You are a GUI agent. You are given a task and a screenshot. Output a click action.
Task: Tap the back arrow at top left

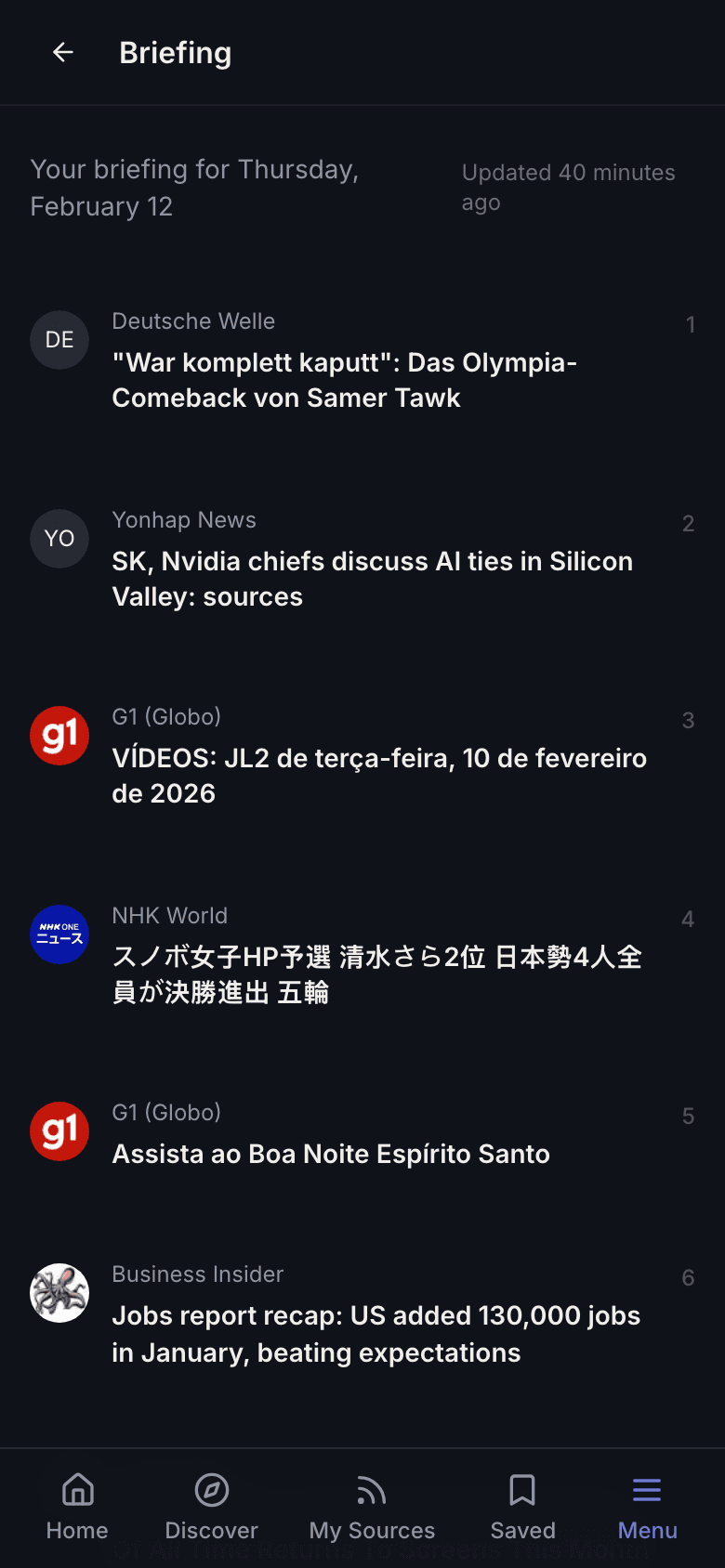(x=62, y=52)
